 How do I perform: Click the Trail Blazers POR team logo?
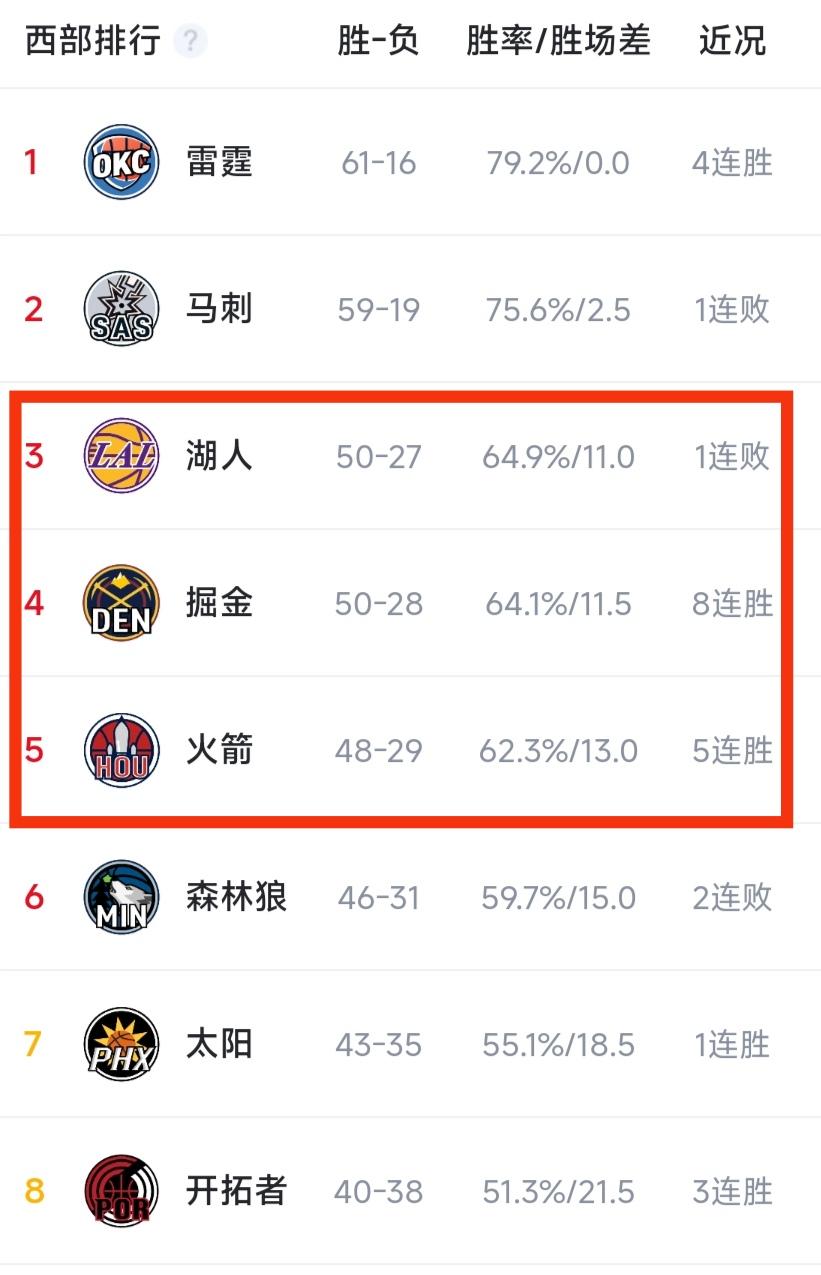[120, 1190]
